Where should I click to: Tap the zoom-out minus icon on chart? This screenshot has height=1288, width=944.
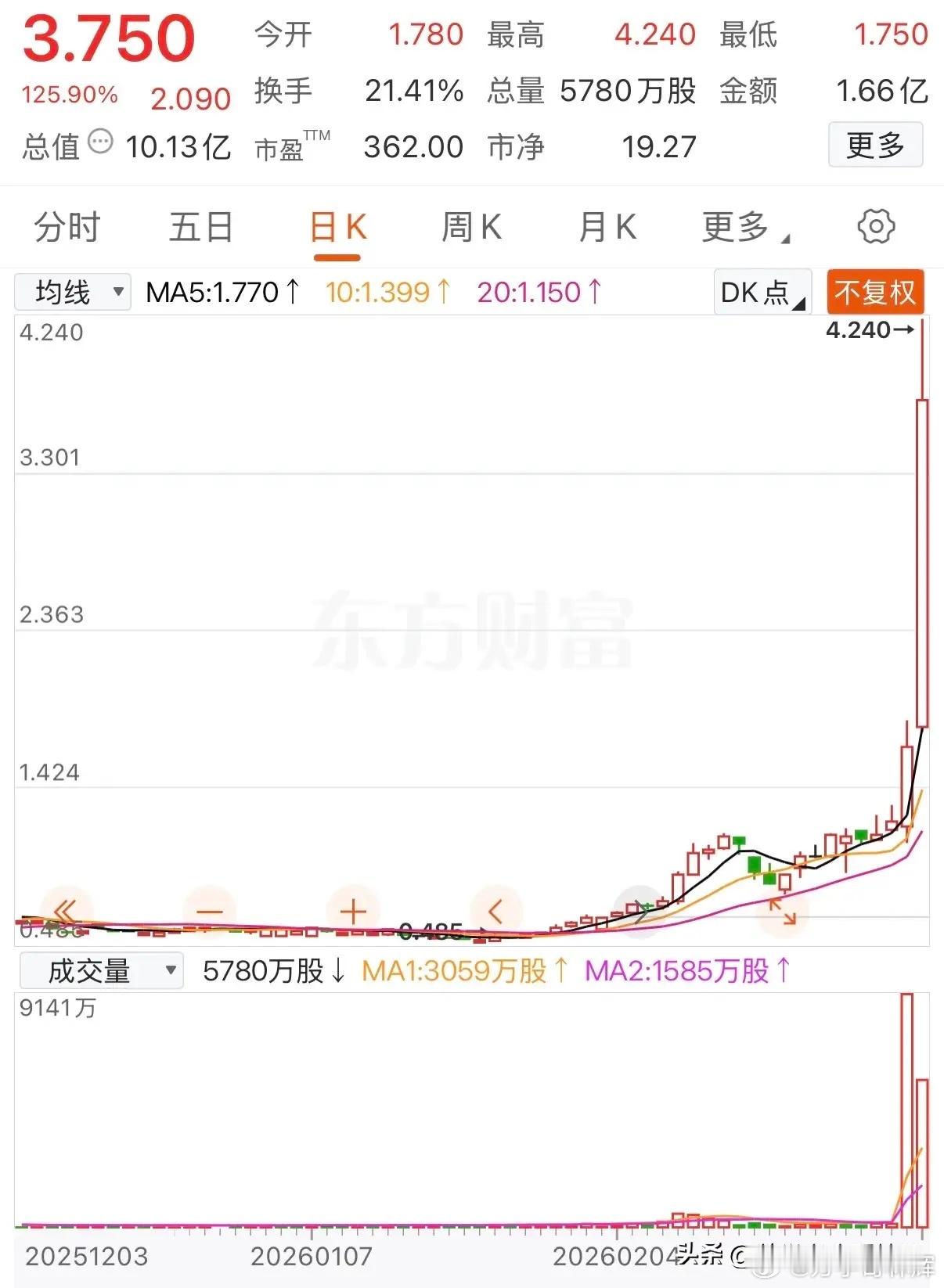click(209, 910)
